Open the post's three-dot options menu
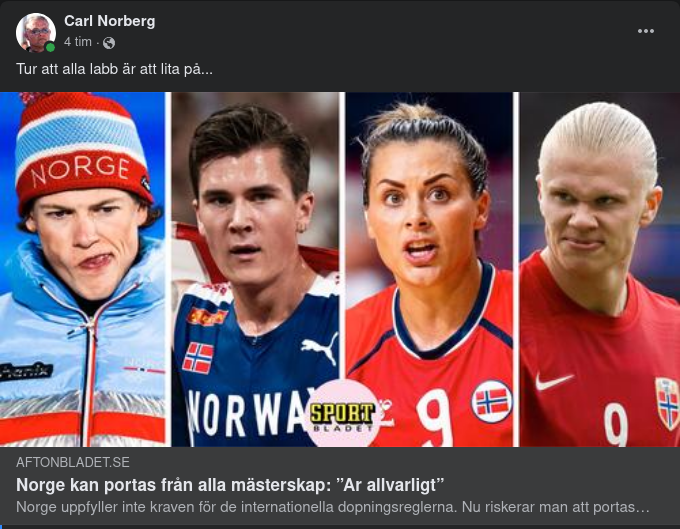680x529 pixels. tap(646, 31)
